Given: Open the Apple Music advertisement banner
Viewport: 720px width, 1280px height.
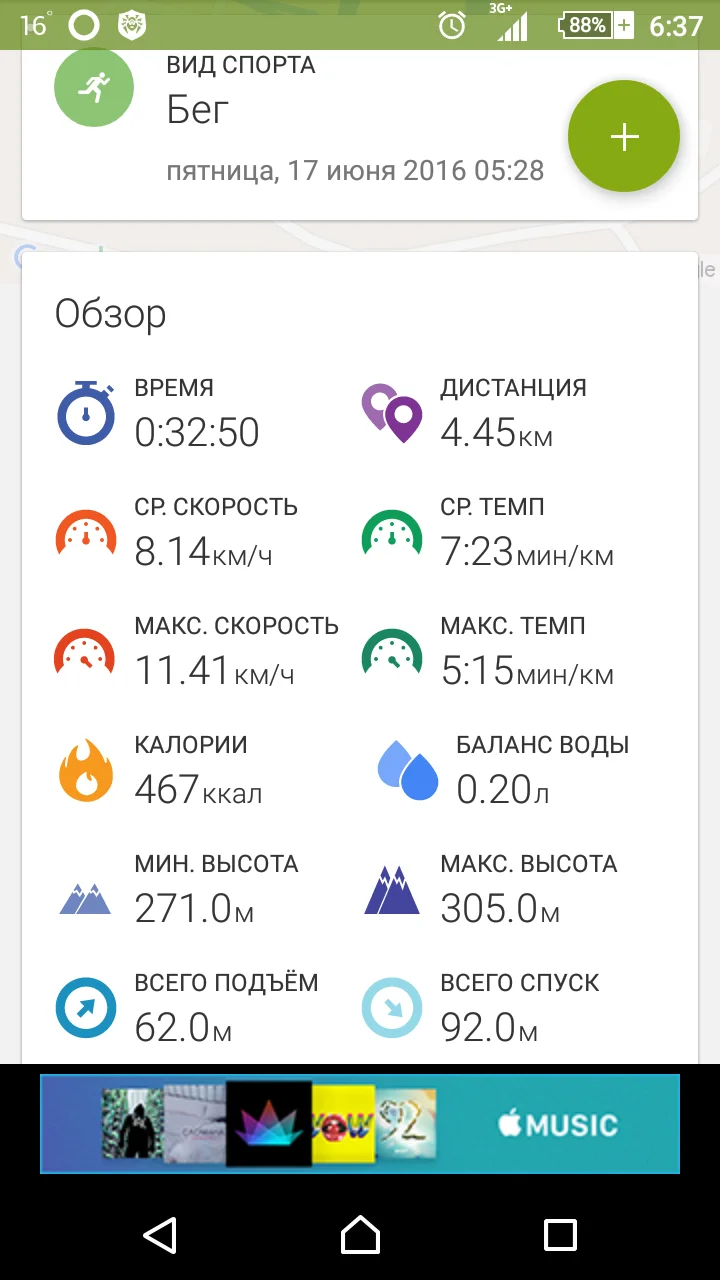Looking at the screenshot, I should pyautogui.click(x=360, y=1124).
